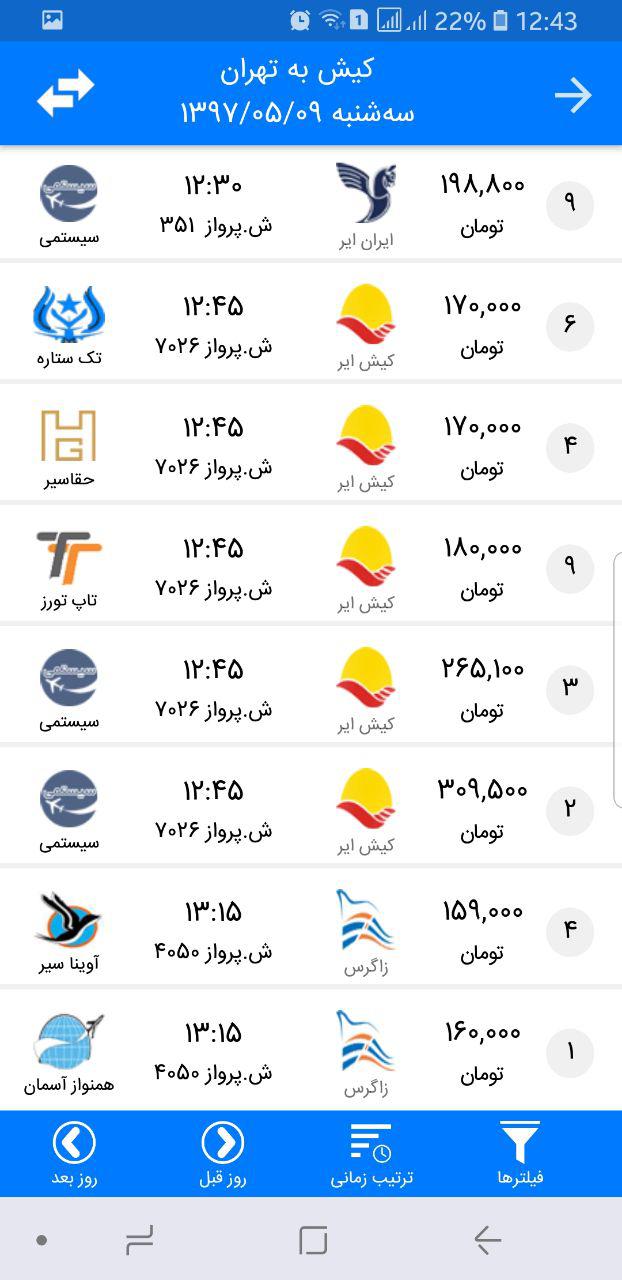622x1280 pixels.
Task: Open the فیلترها filters
Action: tap(520, 1154)
